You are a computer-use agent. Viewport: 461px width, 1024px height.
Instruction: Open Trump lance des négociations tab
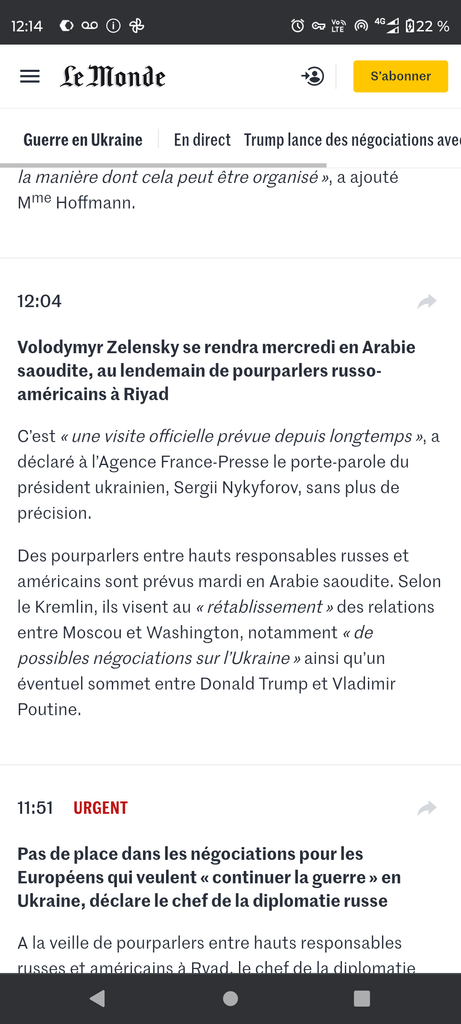pyautogui.click(x=353, y=140)
